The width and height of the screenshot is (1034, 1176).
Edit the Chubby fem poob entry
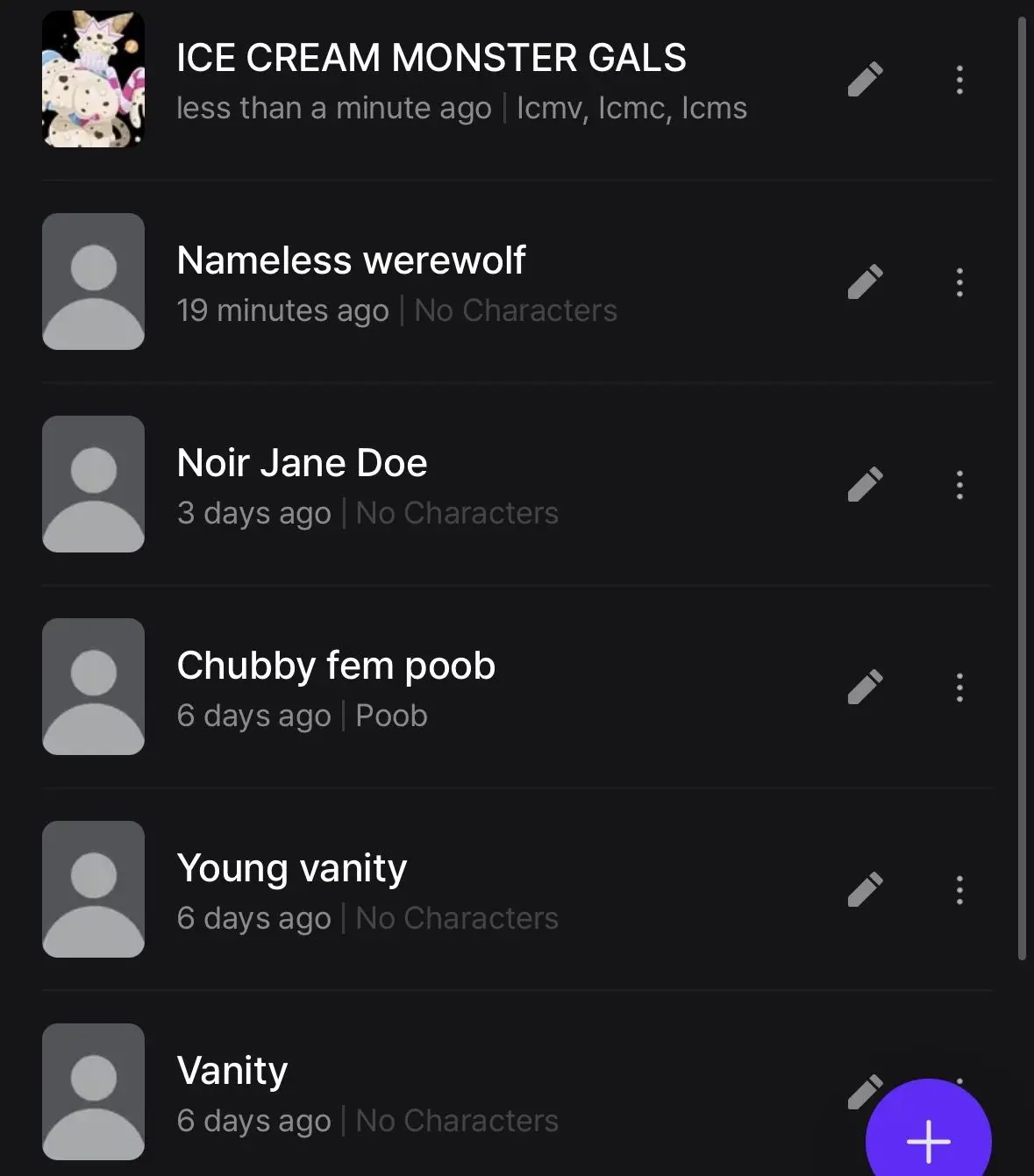865,688
